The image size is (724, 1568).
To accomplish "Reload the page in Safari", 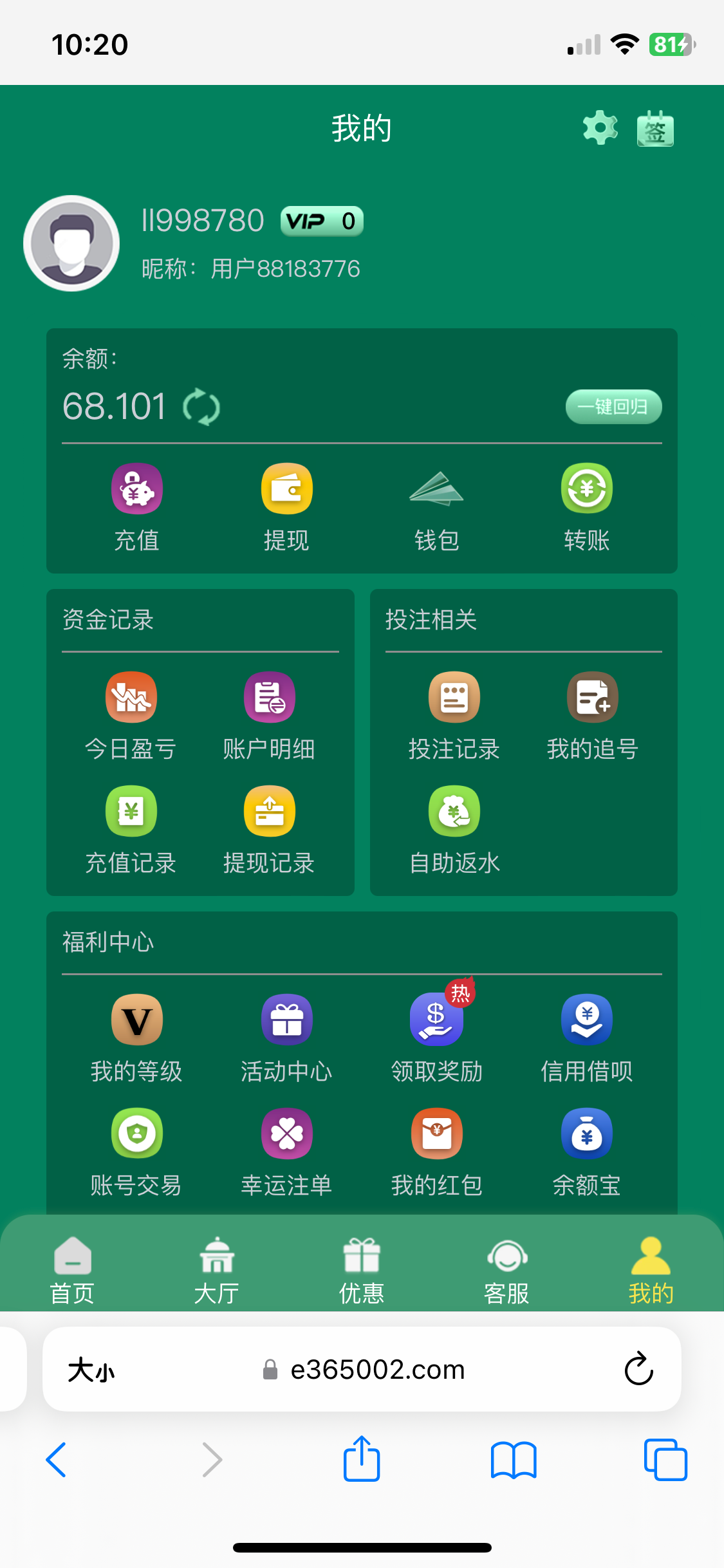I will pos(638,1368).
